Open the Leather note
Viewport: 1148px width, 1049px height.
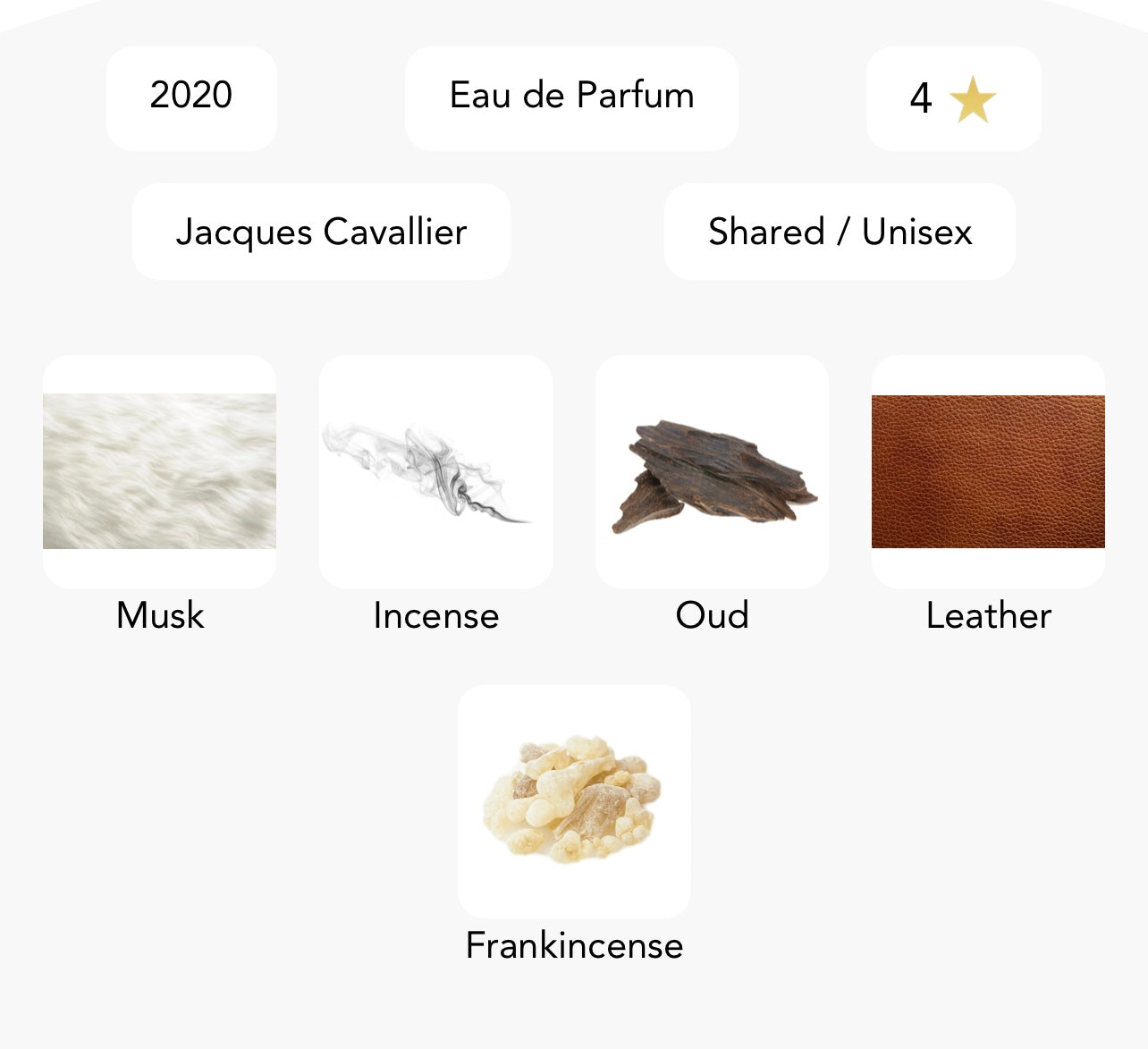point(988,472)
